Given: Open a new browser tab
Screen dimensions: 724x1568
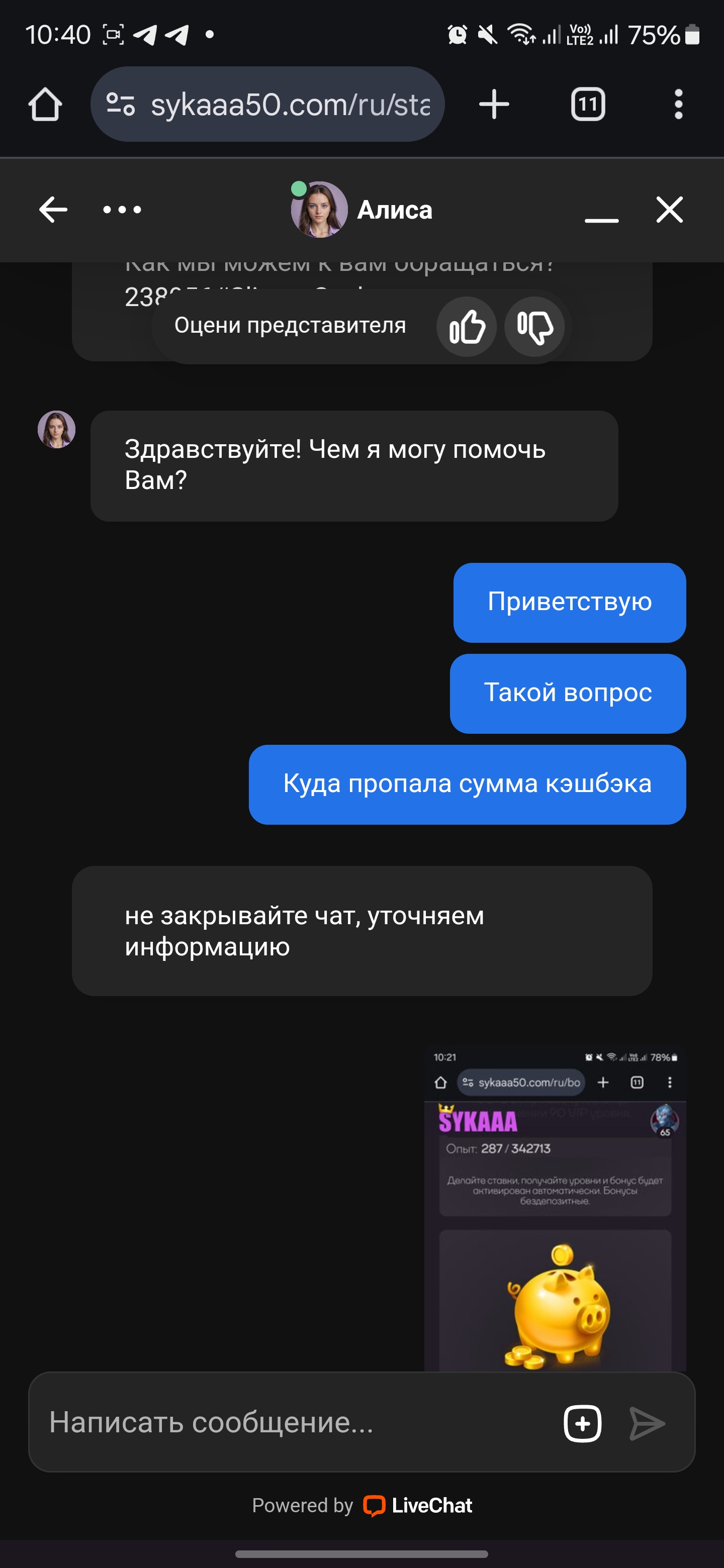Looking at the screenshot, I should coord(494,104).
